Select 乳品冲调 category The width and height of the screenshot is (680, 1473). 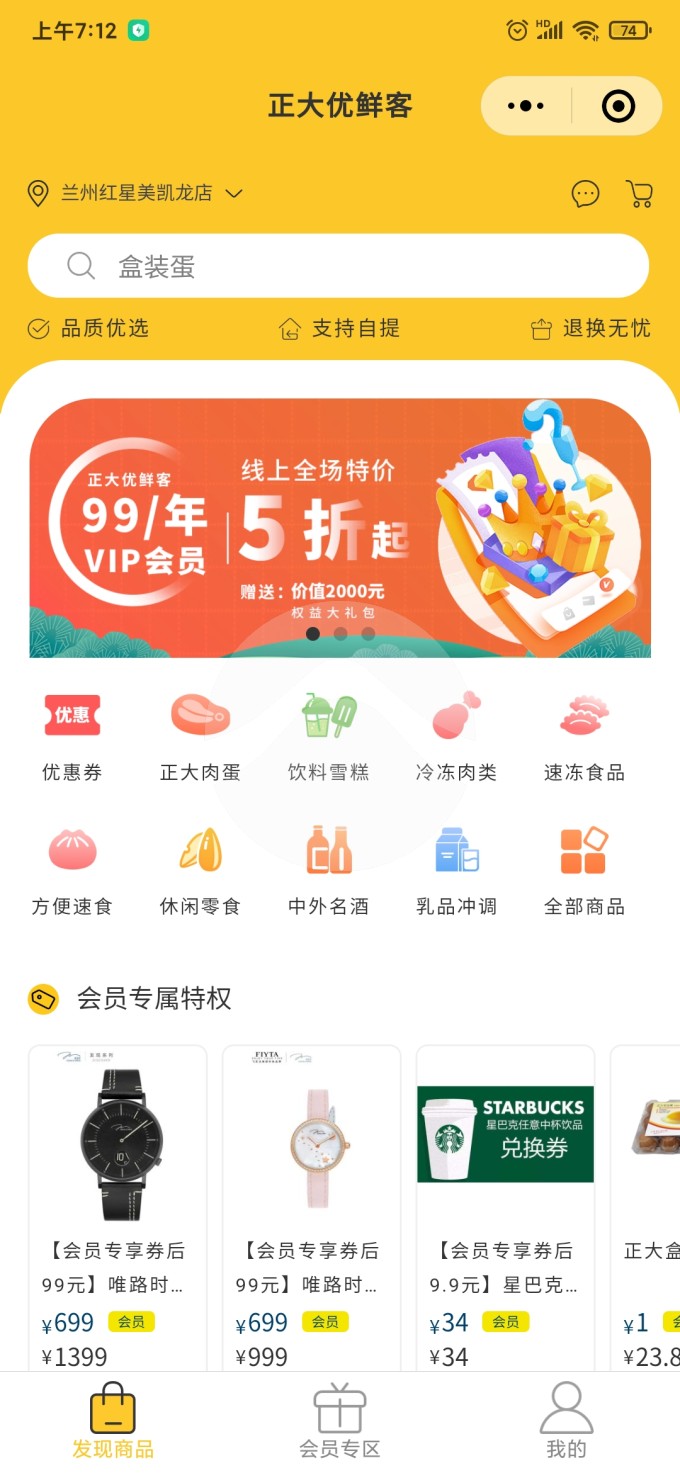click(456, 870)
